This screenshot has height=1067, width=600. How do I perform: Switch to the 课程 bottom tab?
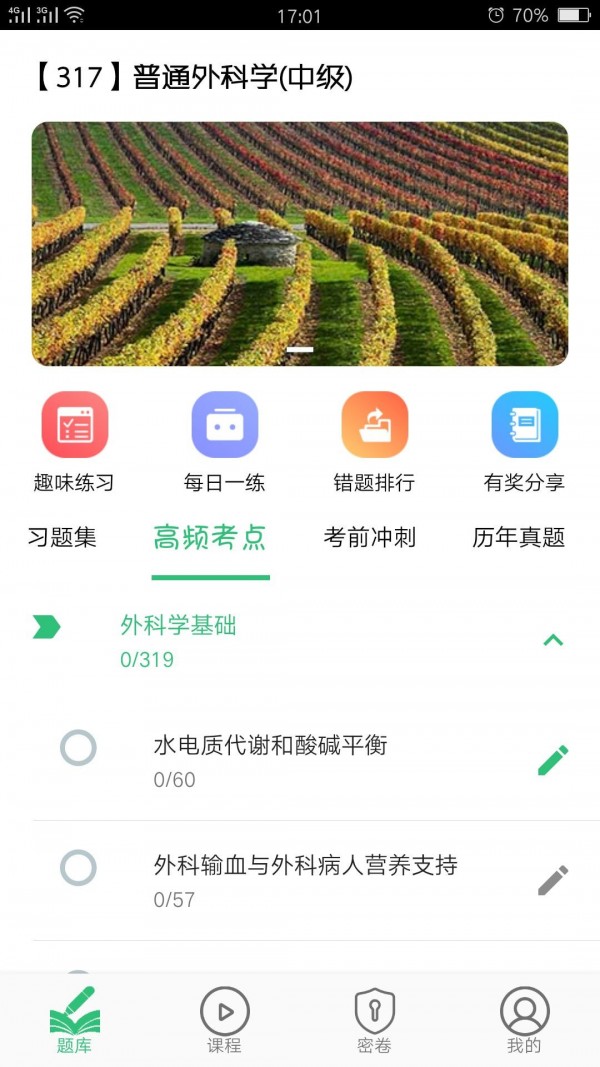[x=225, y=1020]
